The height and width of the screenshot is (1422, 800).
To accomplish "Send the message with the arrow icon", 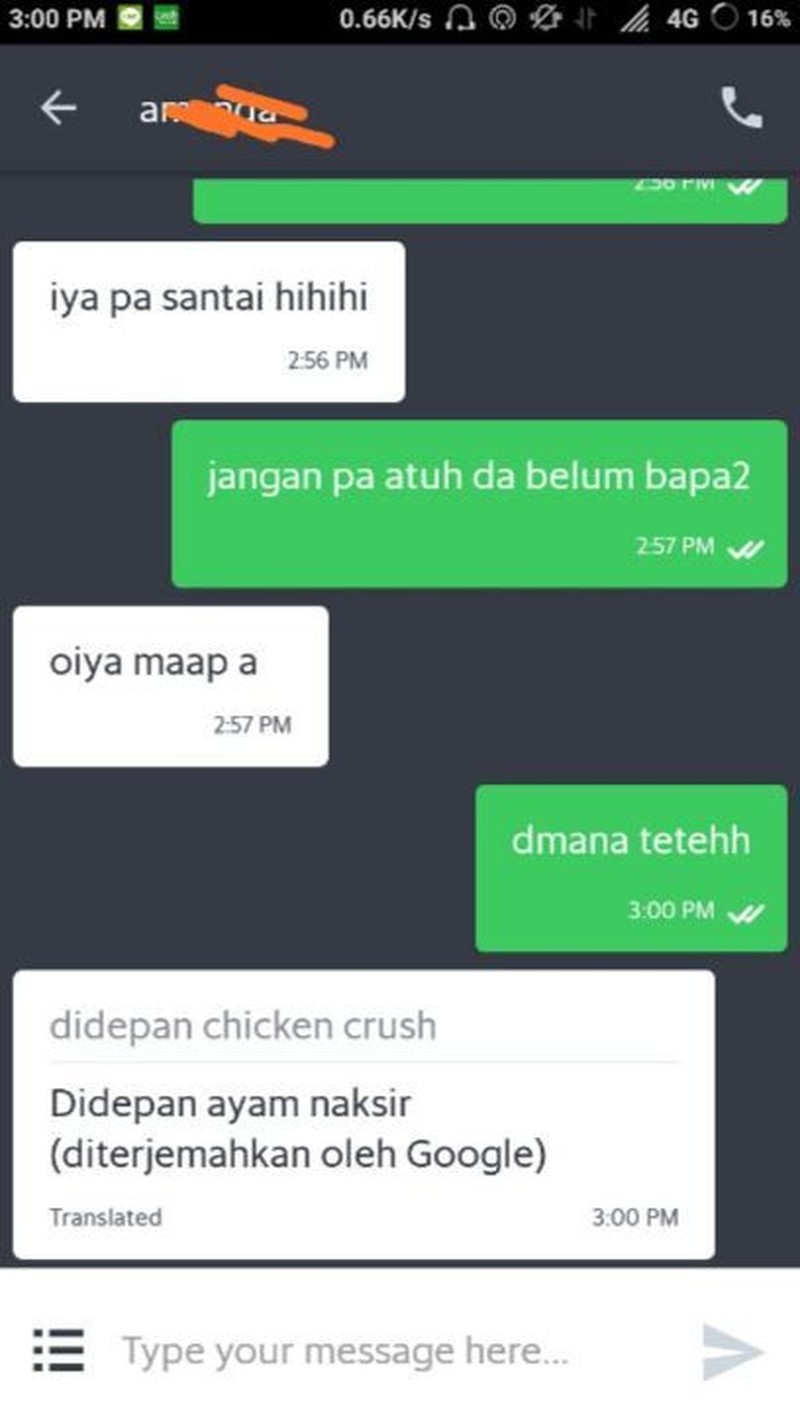I will coord(732,1352).
